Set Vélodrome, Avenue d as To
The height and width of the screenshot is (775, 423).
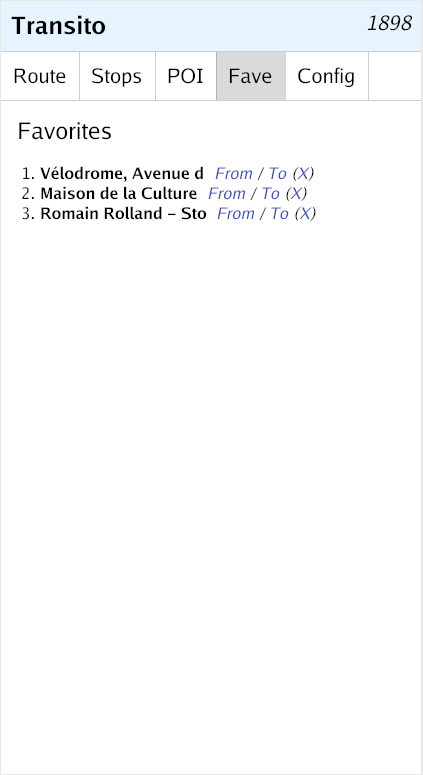point(277,173)
